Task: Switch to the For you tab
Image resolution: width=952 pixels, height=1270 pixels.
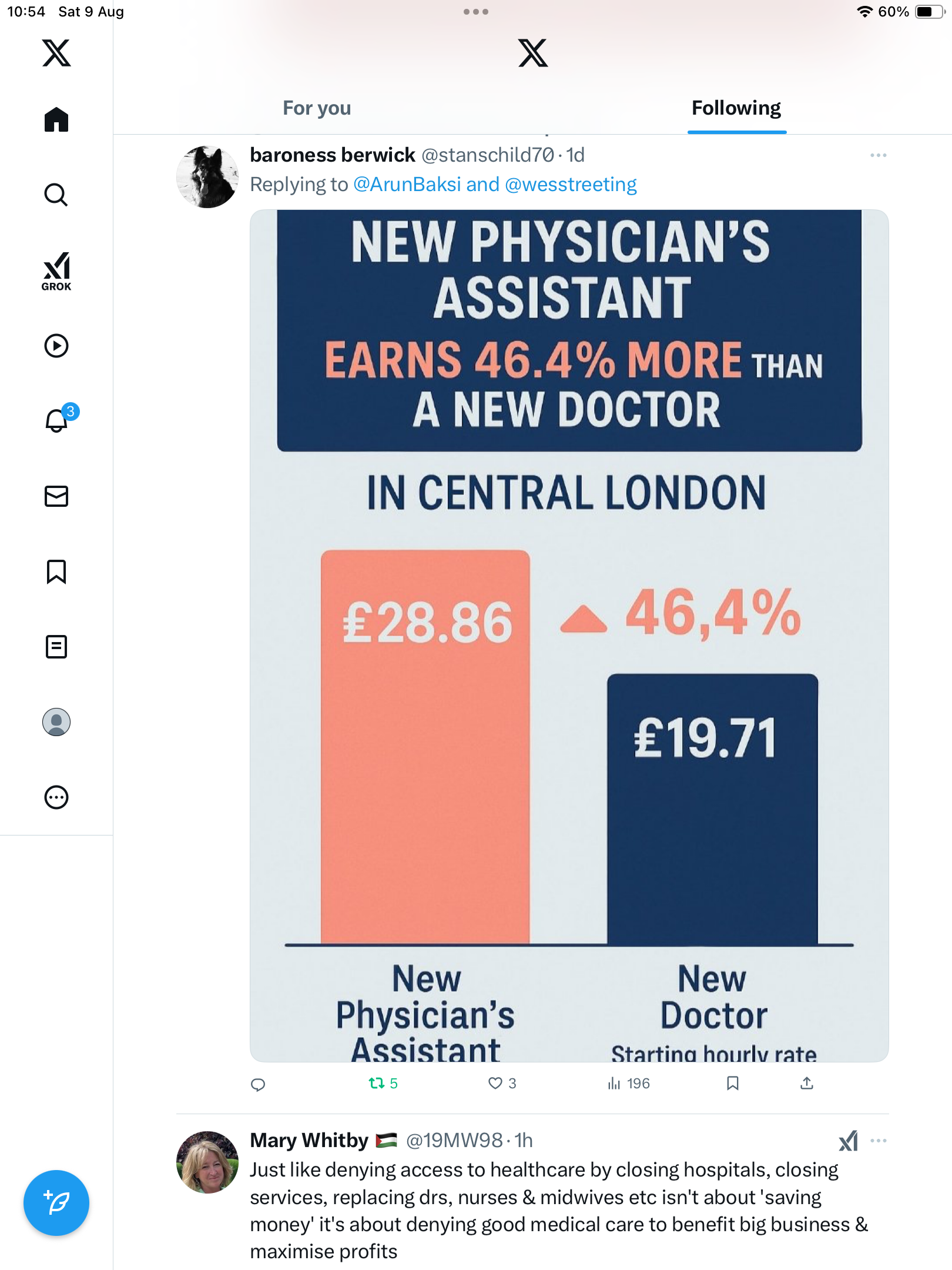Action: click(317, 108)
